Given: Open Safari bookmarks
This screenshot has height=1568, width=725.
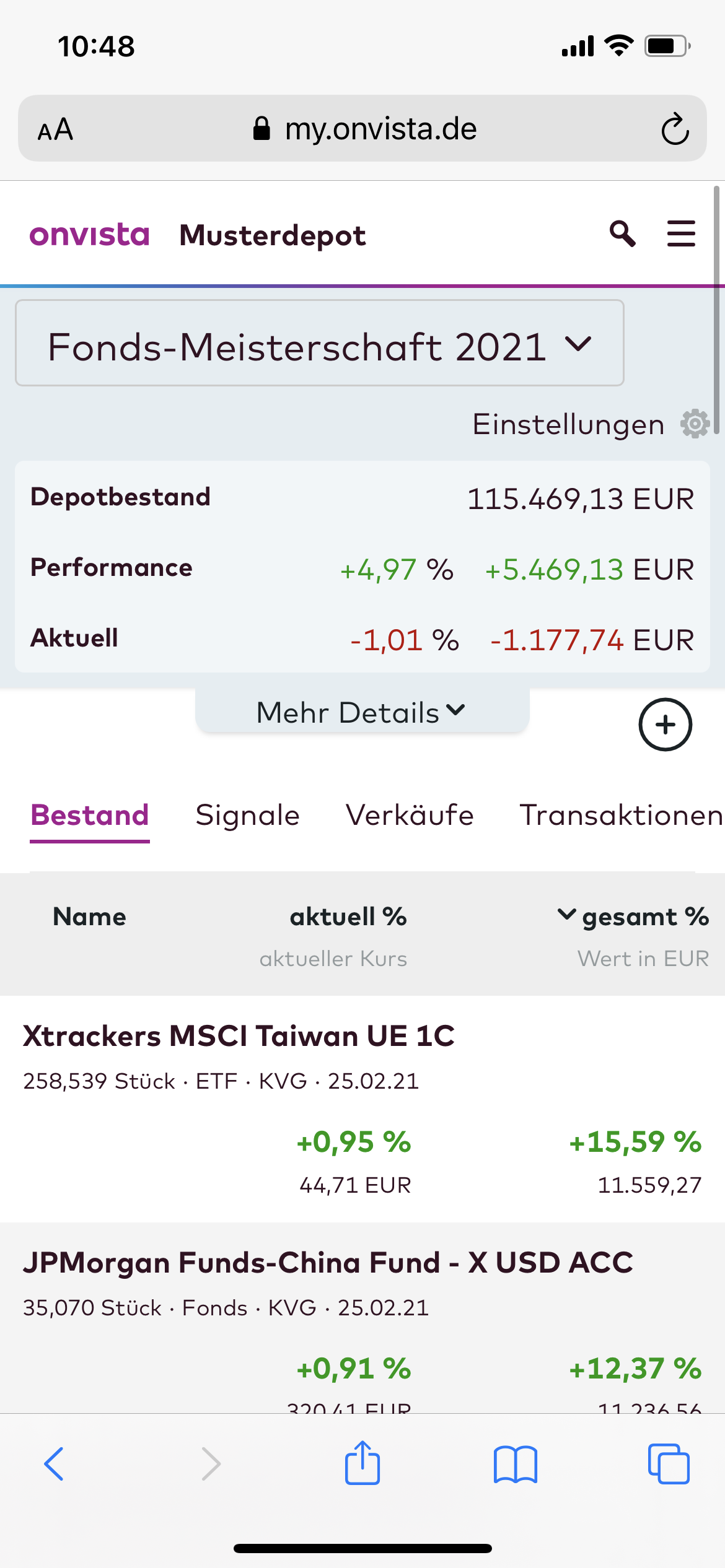Looking at the screenshot, I should click(x=515, y=1464).
